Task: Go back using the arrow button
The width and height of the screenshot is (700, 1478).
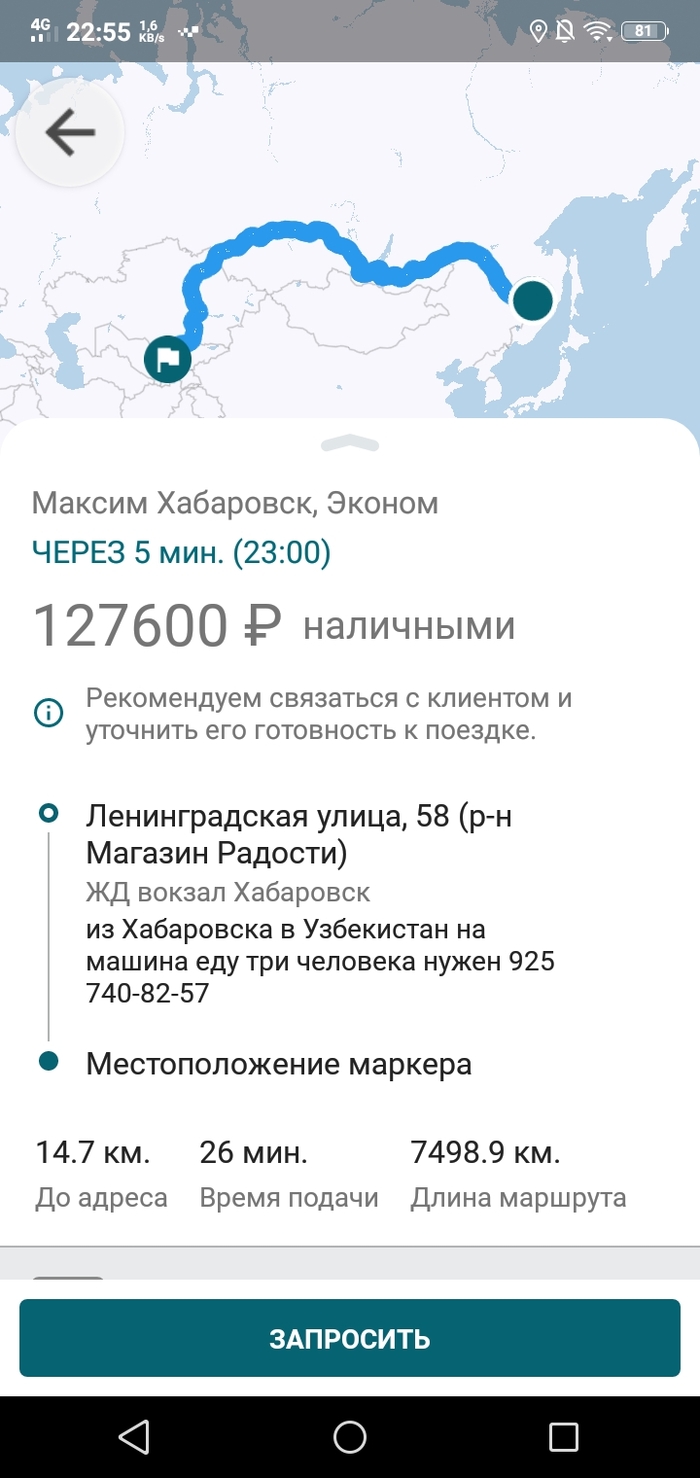Action: (69, 134)
